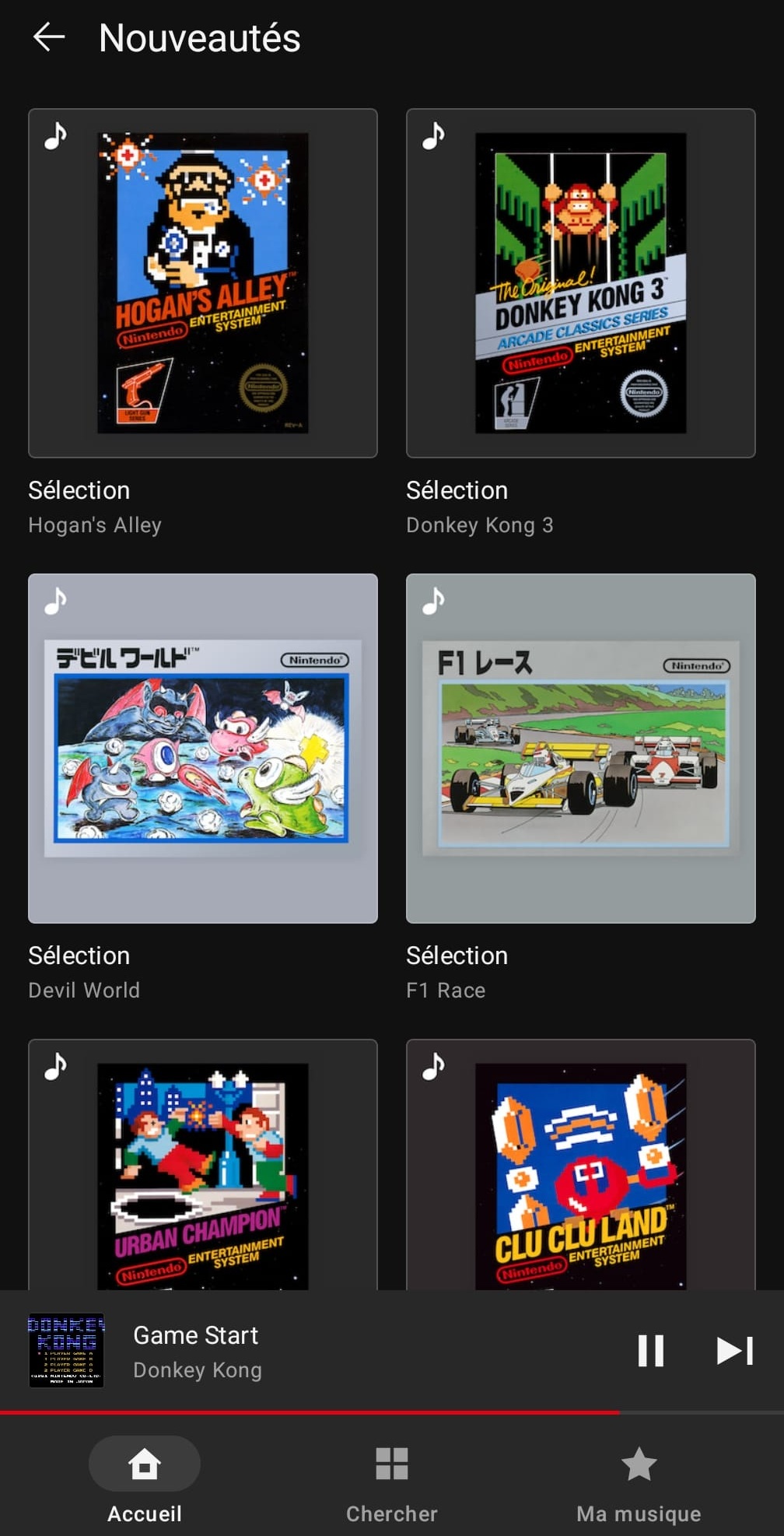
Task: Open the Donkey Kong now-playing bar
Action: click(311, 1351)
